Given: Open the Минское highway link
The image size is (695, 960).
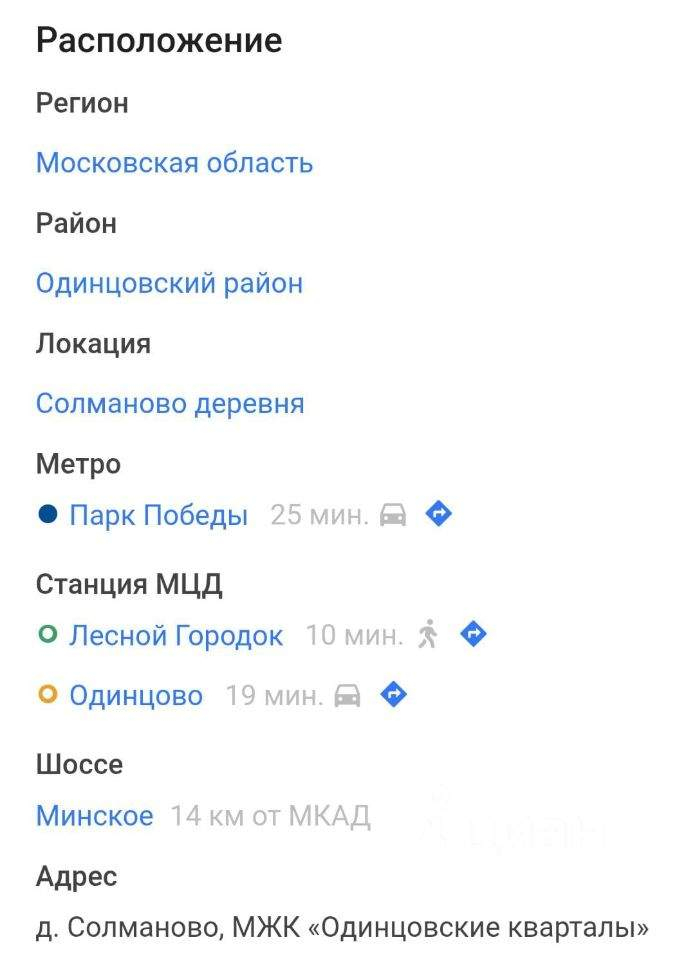Looking at the screenshot, I should pos(95,816).
